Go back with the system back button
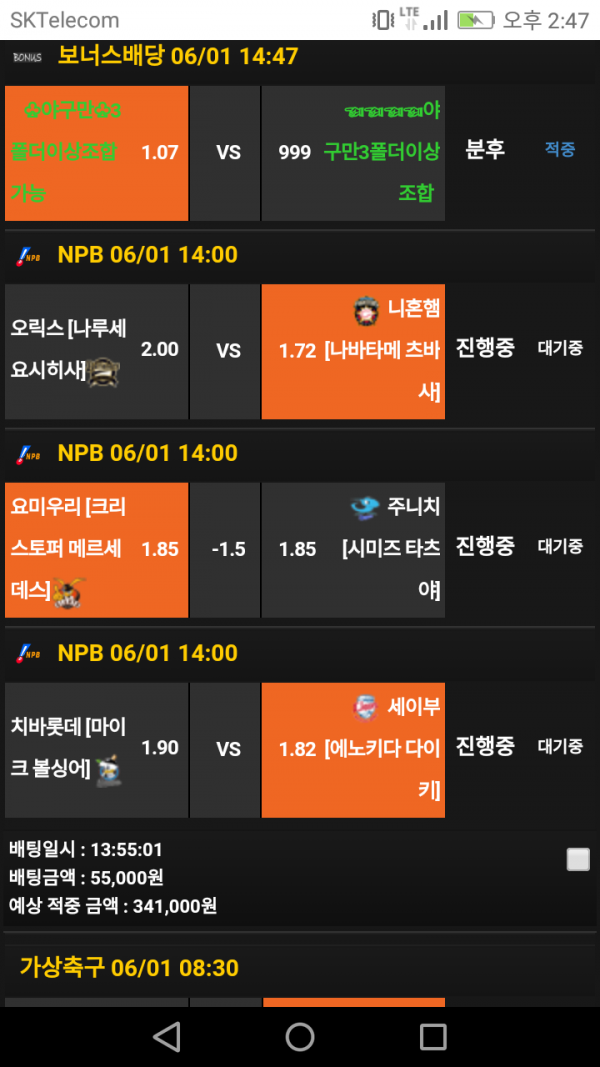 pyautogui.click(x=167, y=1036)
